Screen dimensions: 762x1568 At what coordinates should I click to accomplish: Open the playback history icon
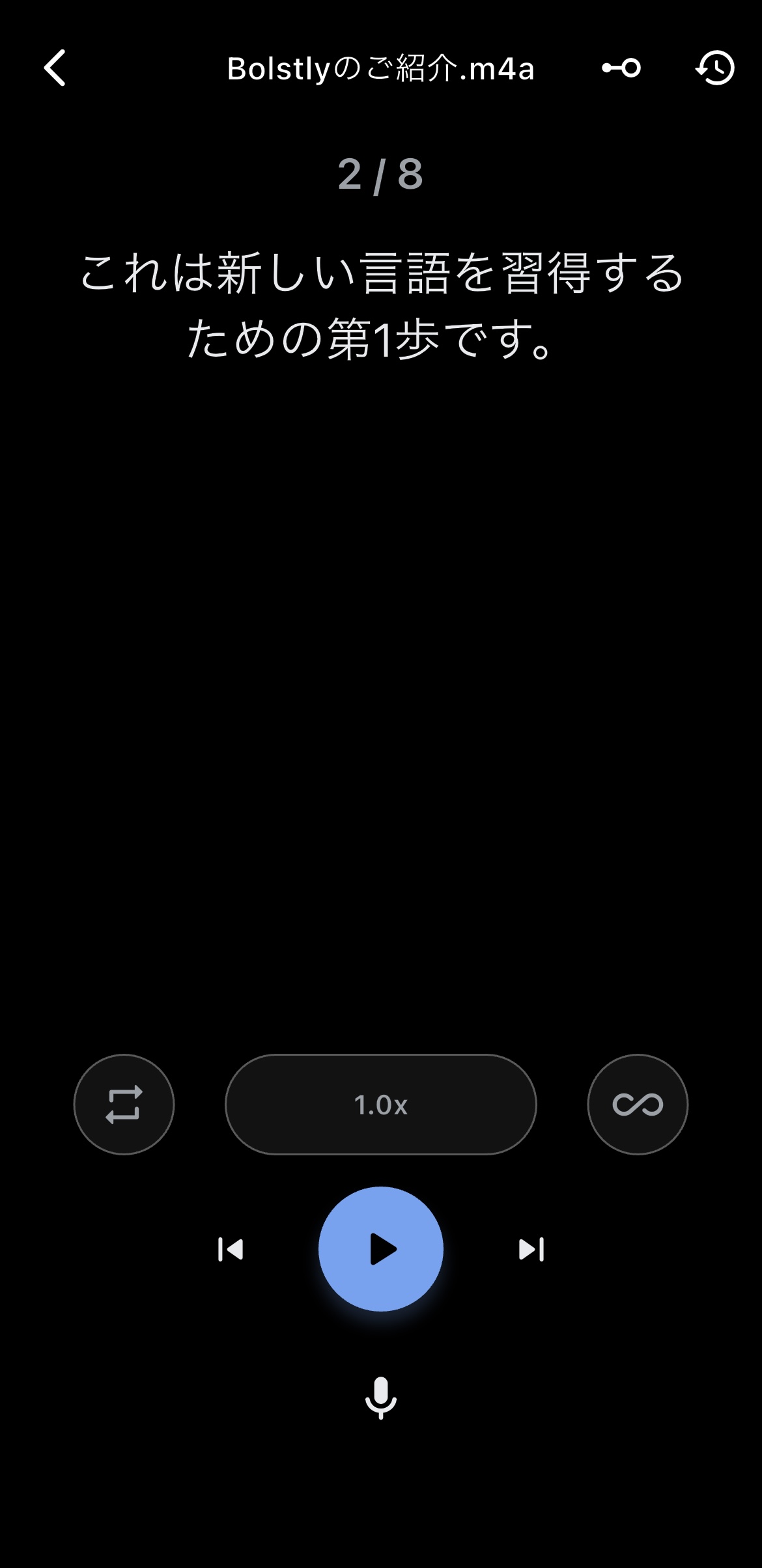pos(715,68)
